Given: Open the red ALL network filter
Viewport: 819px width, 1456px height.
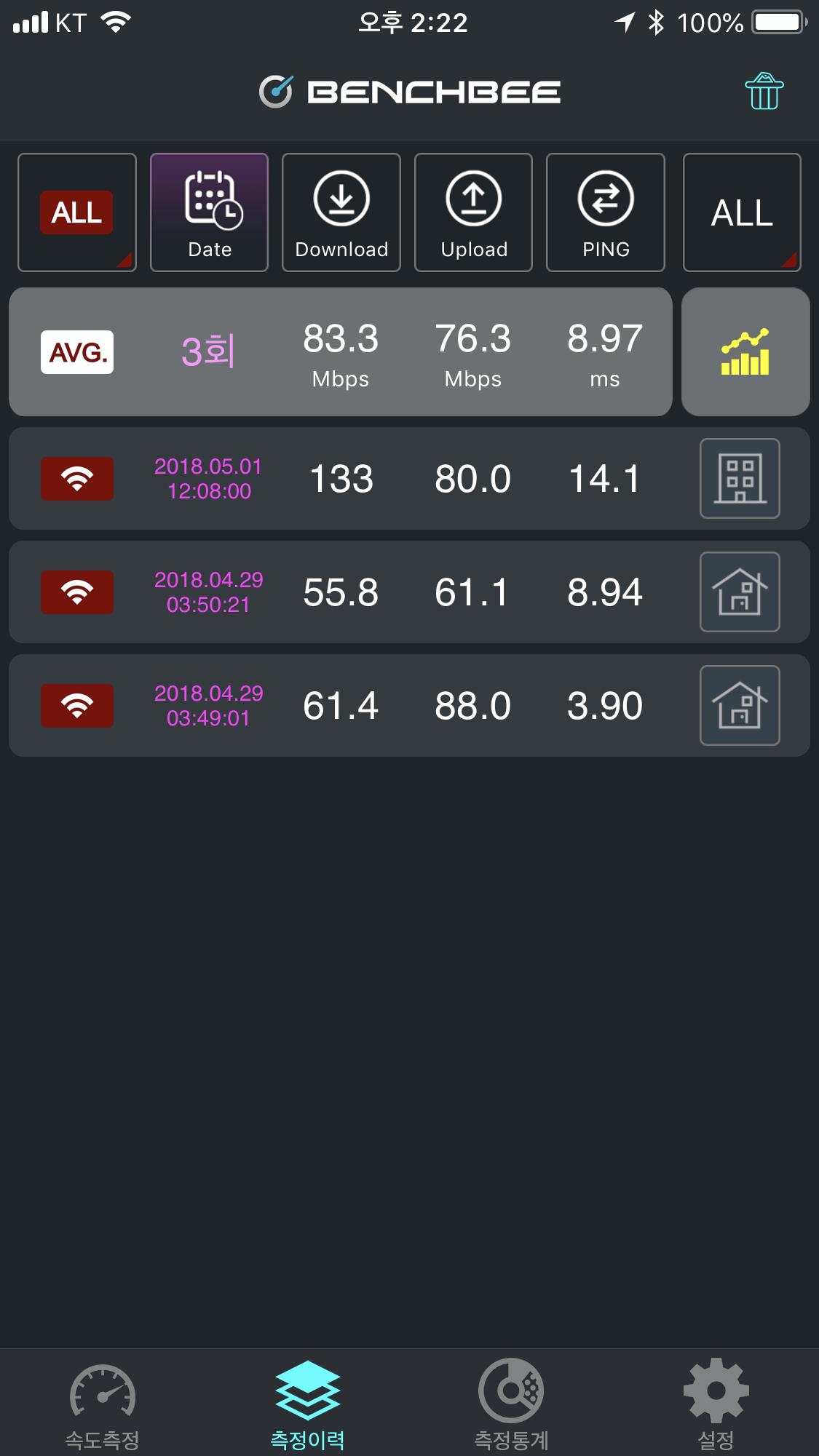Looking at the screenshot, I should pyautogui.click(x=77, y=212).
